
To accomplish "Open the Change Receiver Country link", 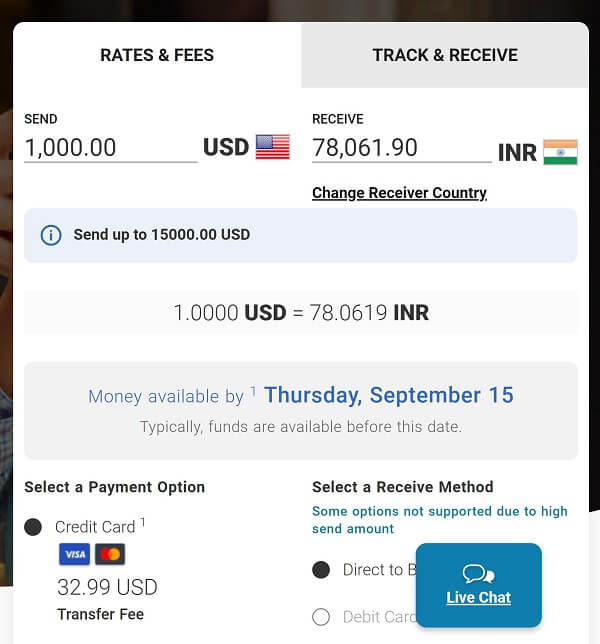I will point(399,193).
